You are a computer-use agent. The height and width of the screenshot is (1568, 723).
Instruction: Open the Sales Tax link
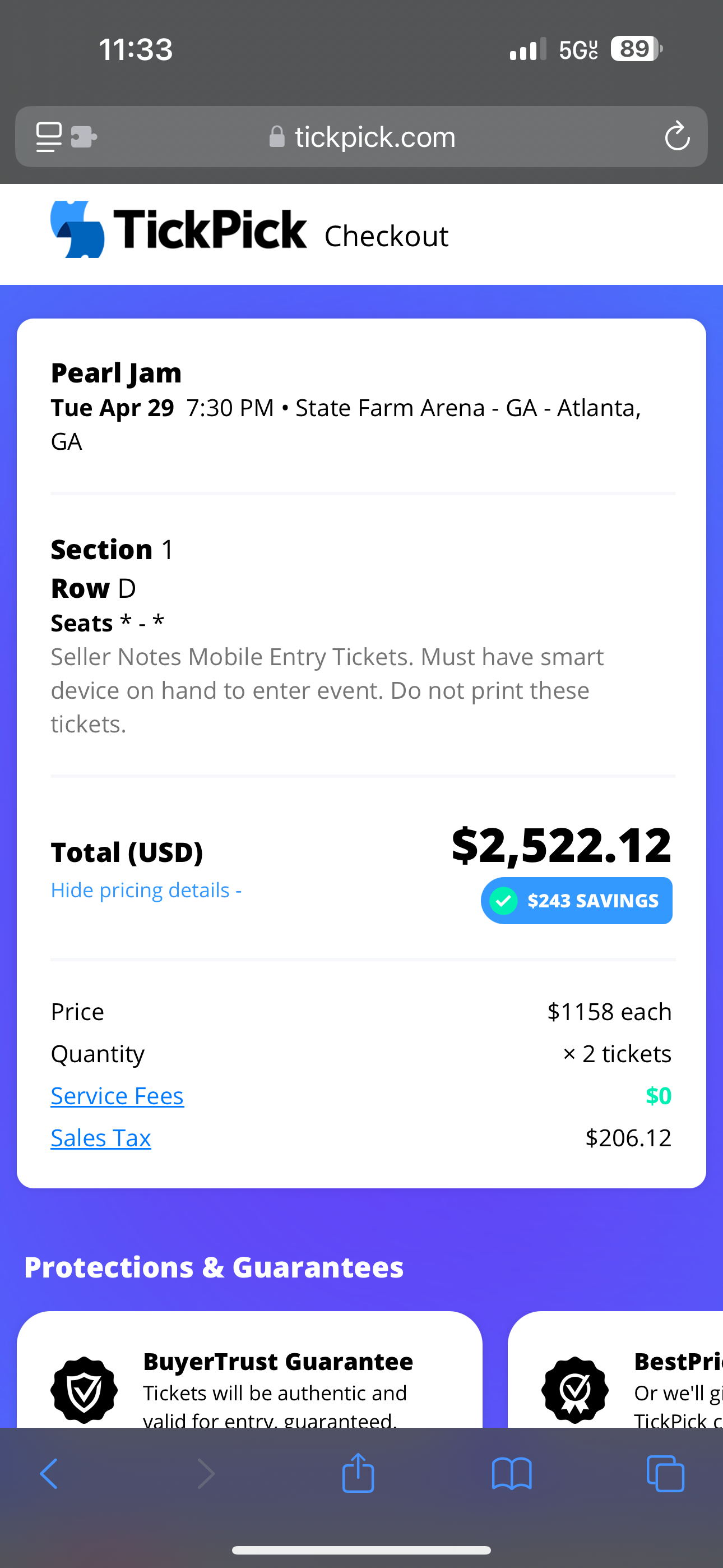[x=100, y=1138]
